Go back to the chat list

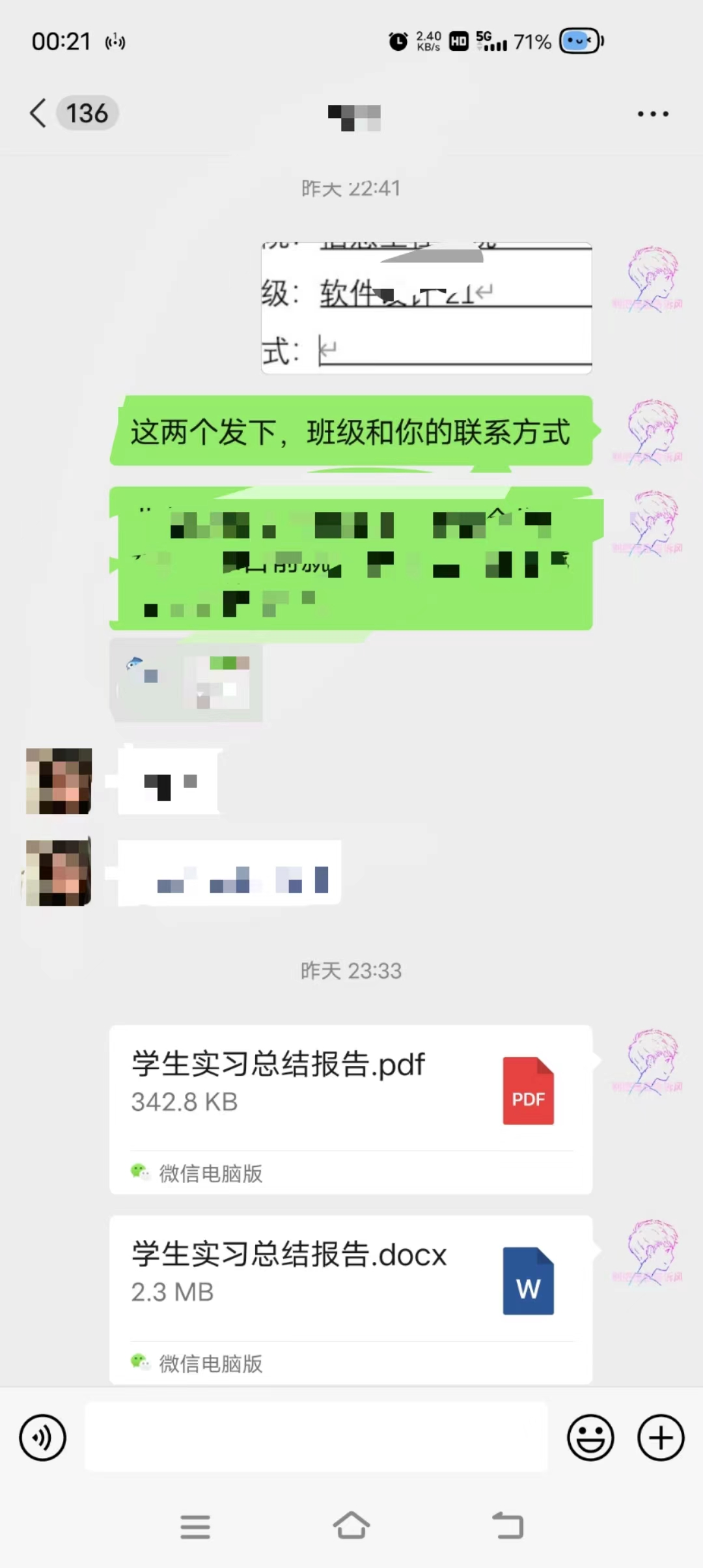(39, 113)
